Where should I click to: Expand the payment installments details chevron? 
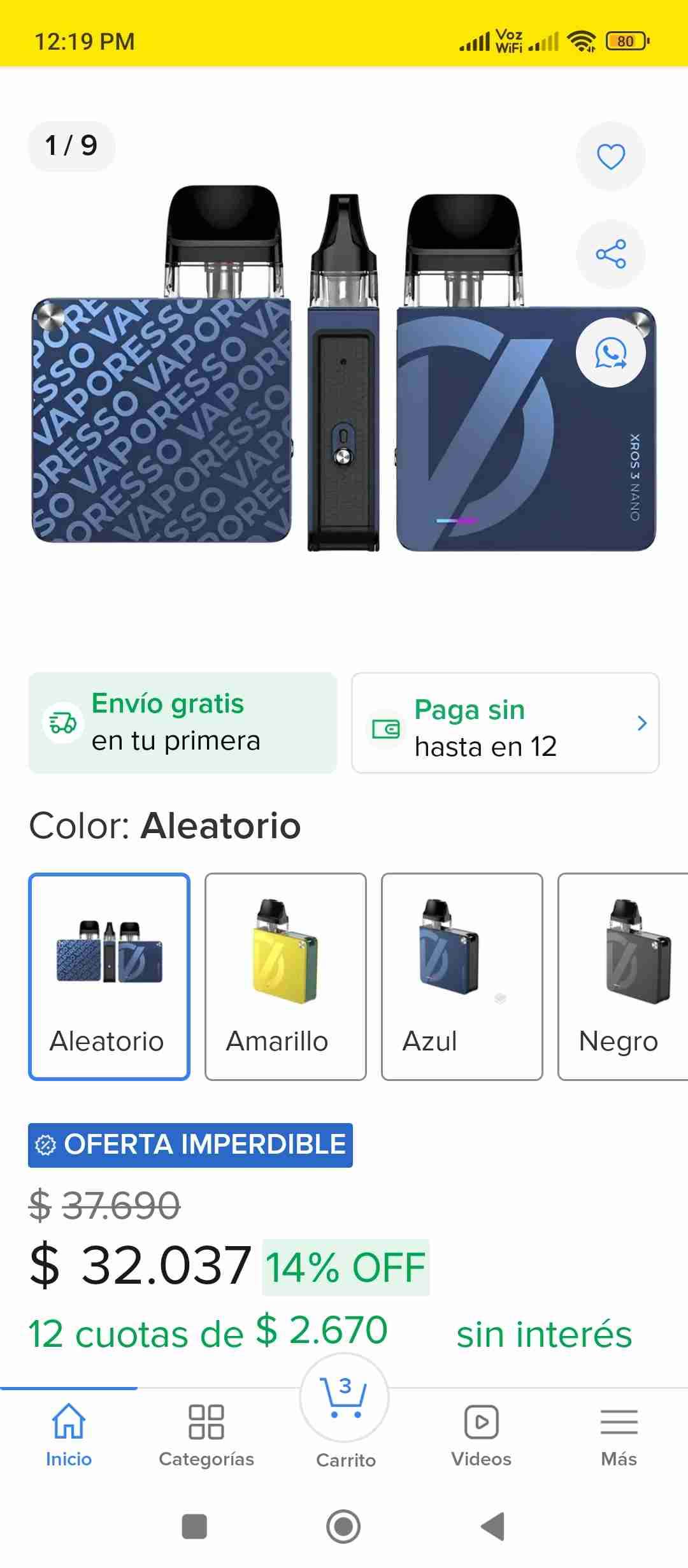tap(641, 723)
